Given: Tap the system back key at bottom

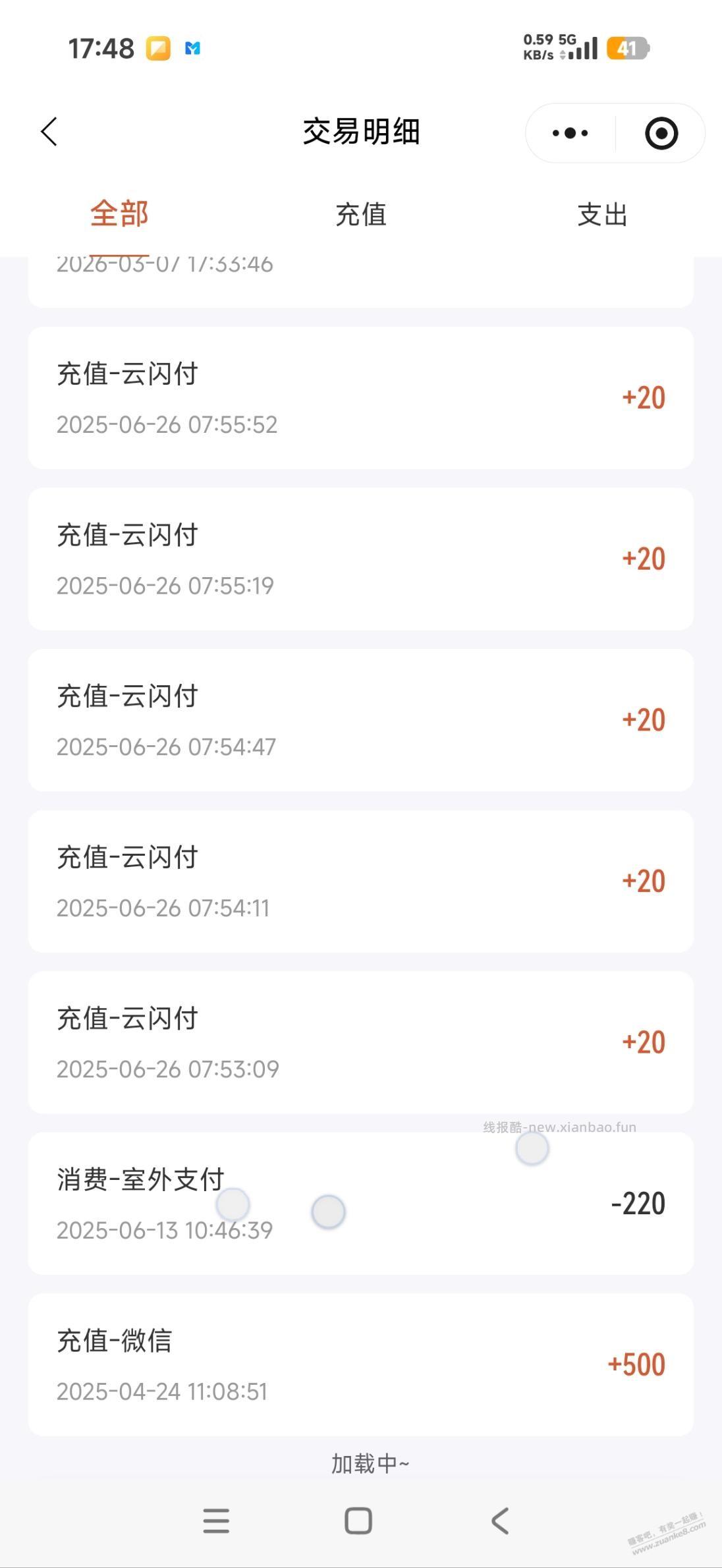Looking at the screenshot, I should (x=501, y=1521).
